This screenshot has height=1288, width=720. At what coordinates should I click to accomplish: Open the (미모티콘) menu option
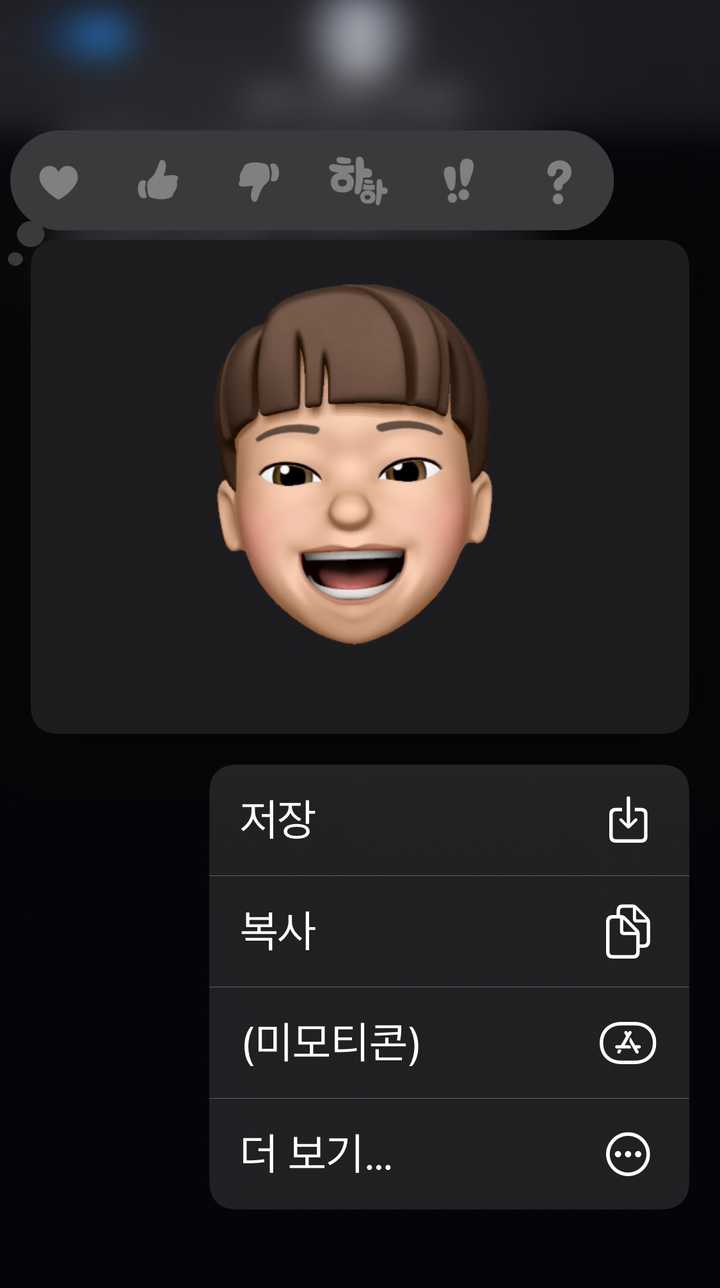coord(448,1043)
